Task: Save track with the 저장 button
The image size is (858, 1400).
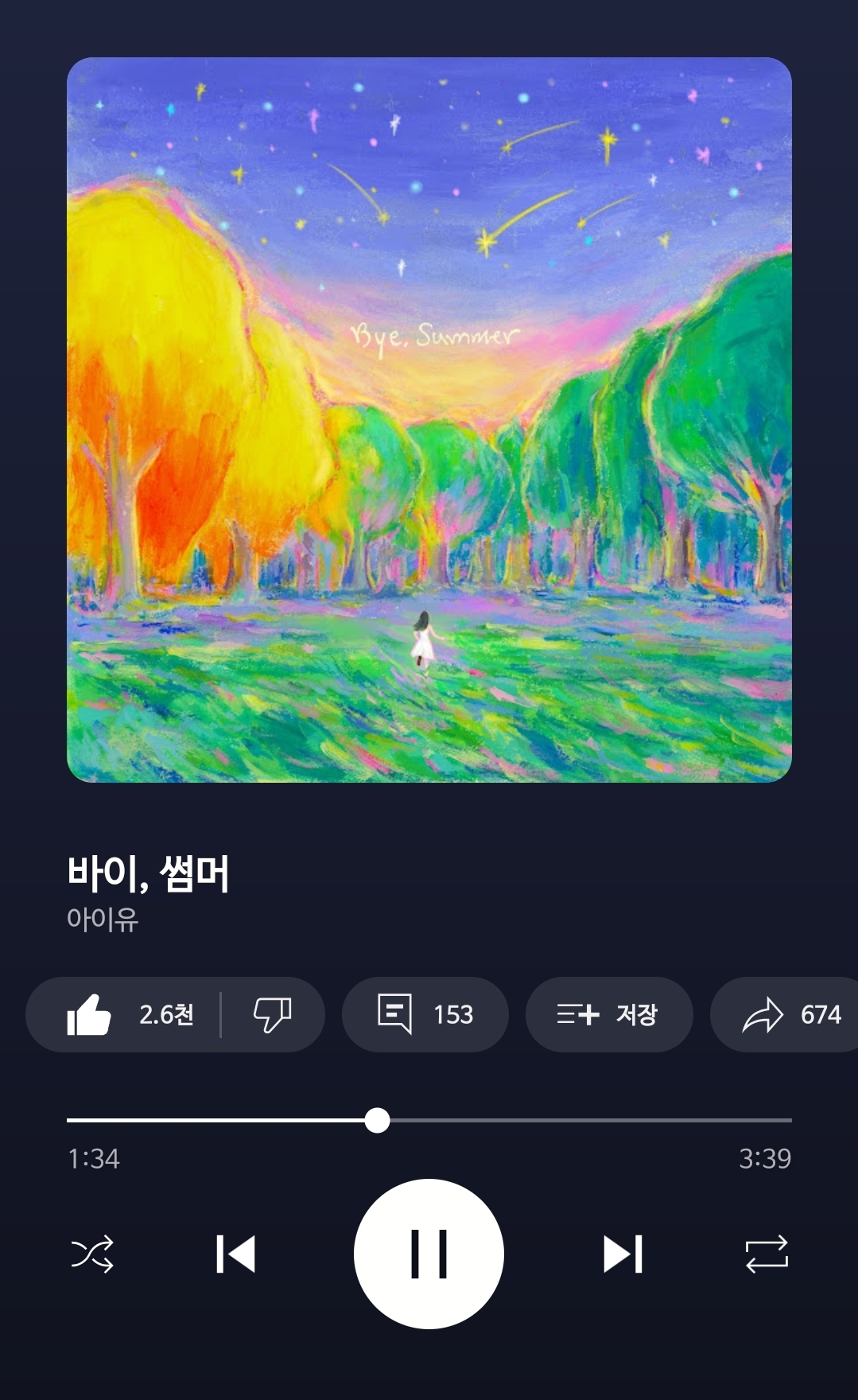Action: point(608,1014)
